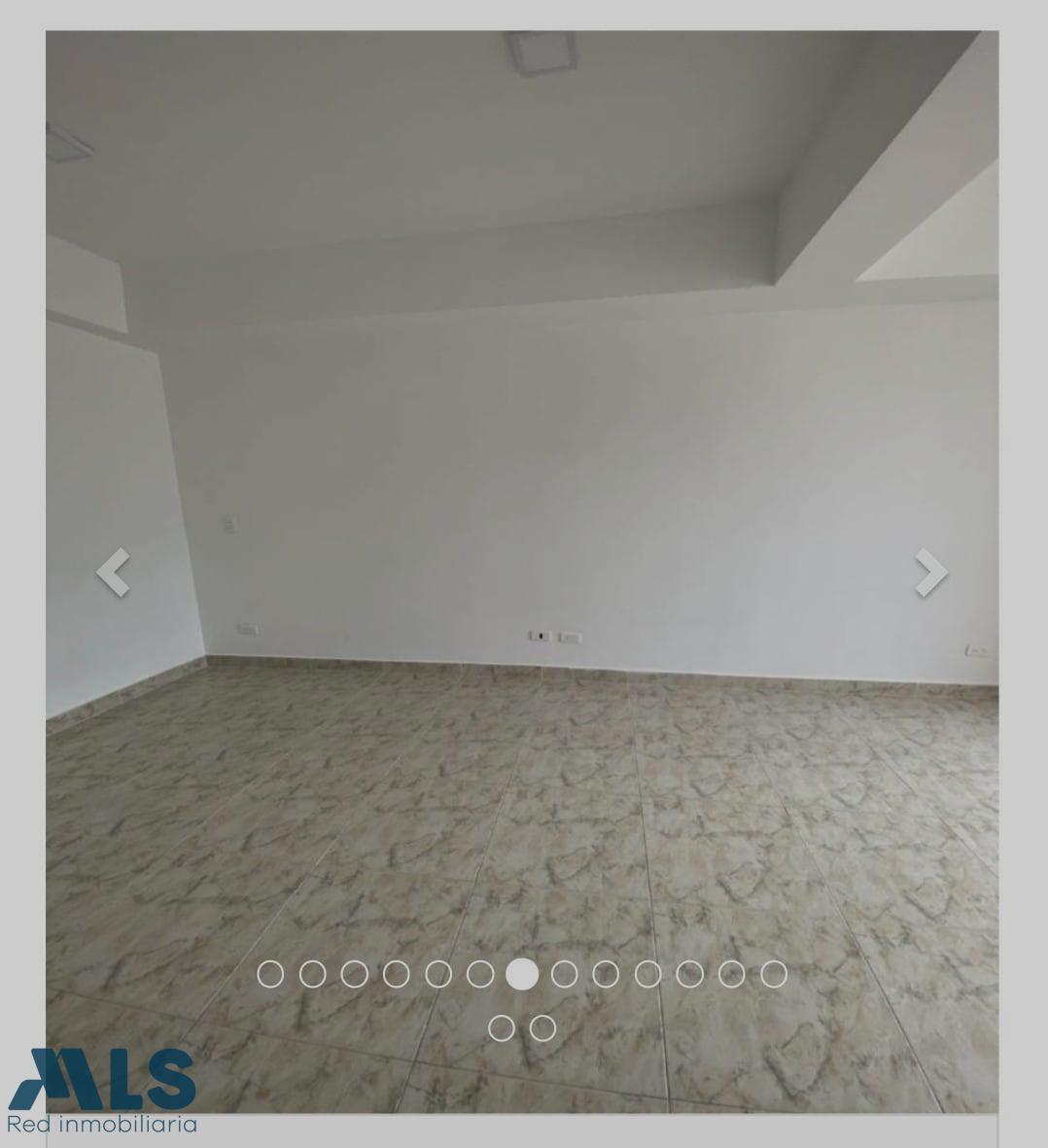Jump to the last photo via the fifteenth dot
This screenshot has width=1048, height=1148.
pos(543,1027)
